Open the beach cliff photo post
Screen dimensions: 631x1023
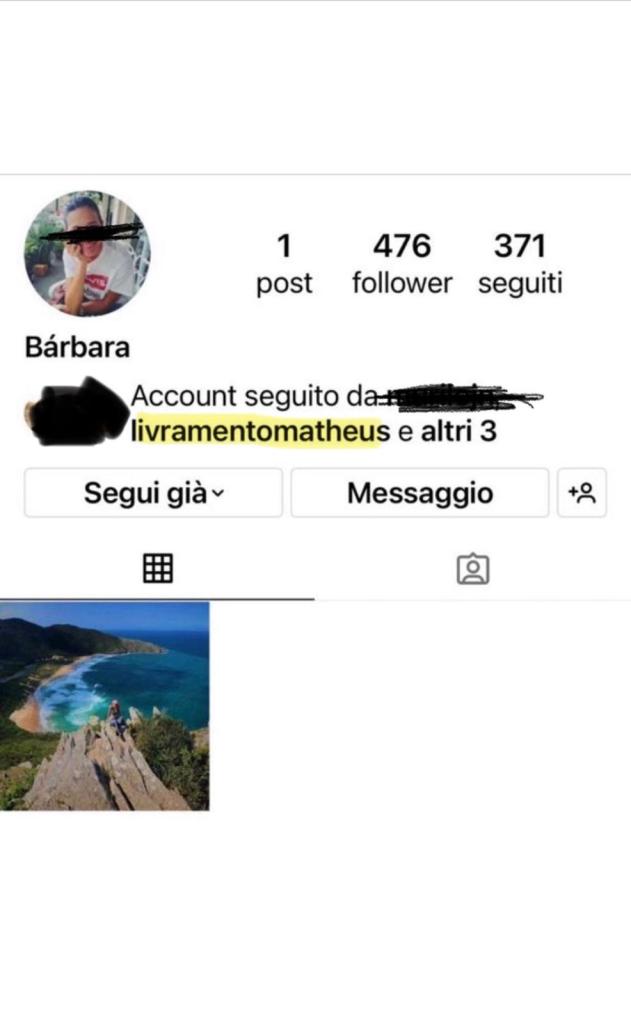[x=105, y=706]
